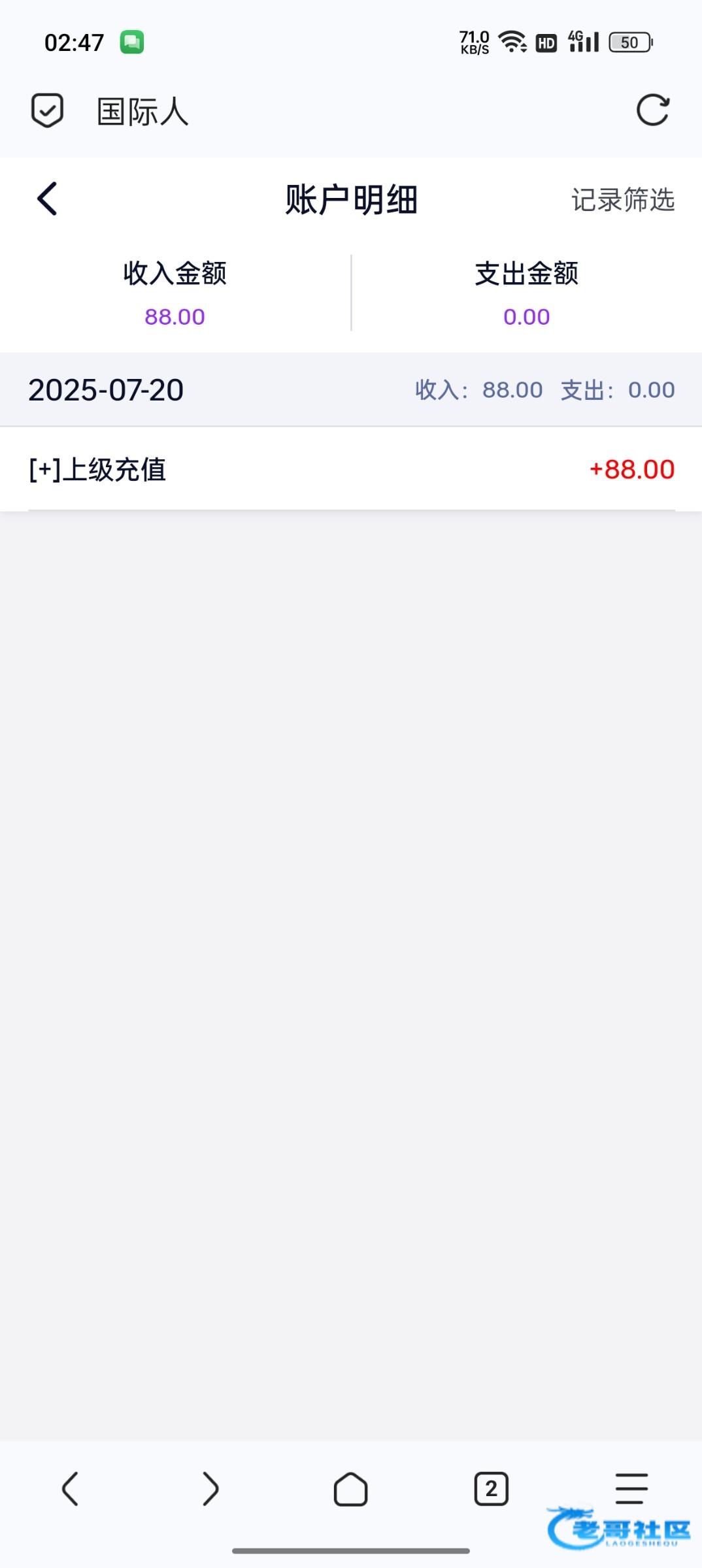Show the 2 open browser tabs
702x1568 pixels.
(491, 1489)
